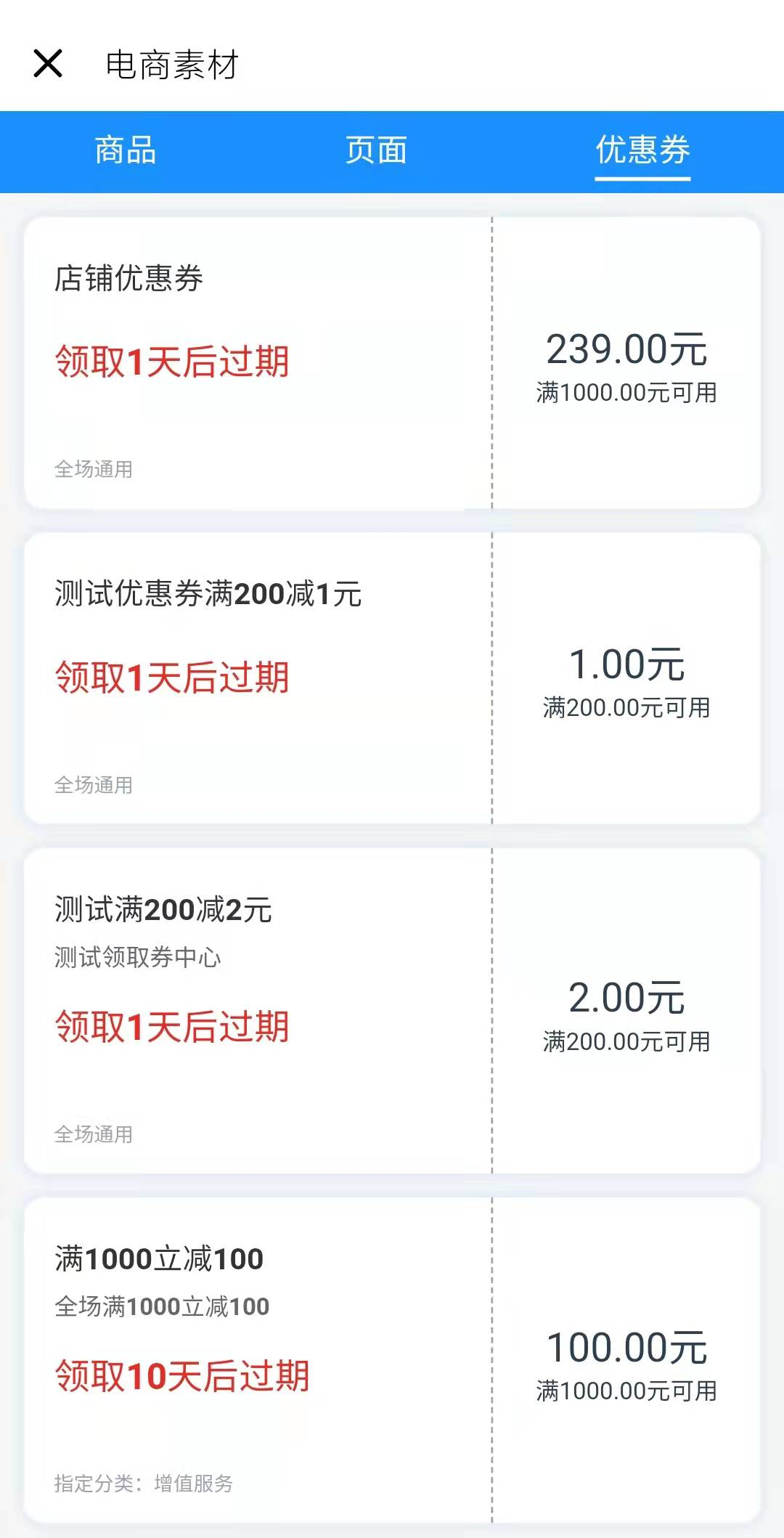Pick the 满1000立减100 coupon card
This screenshot has height=1538, width=784.
pos(392,1360)
